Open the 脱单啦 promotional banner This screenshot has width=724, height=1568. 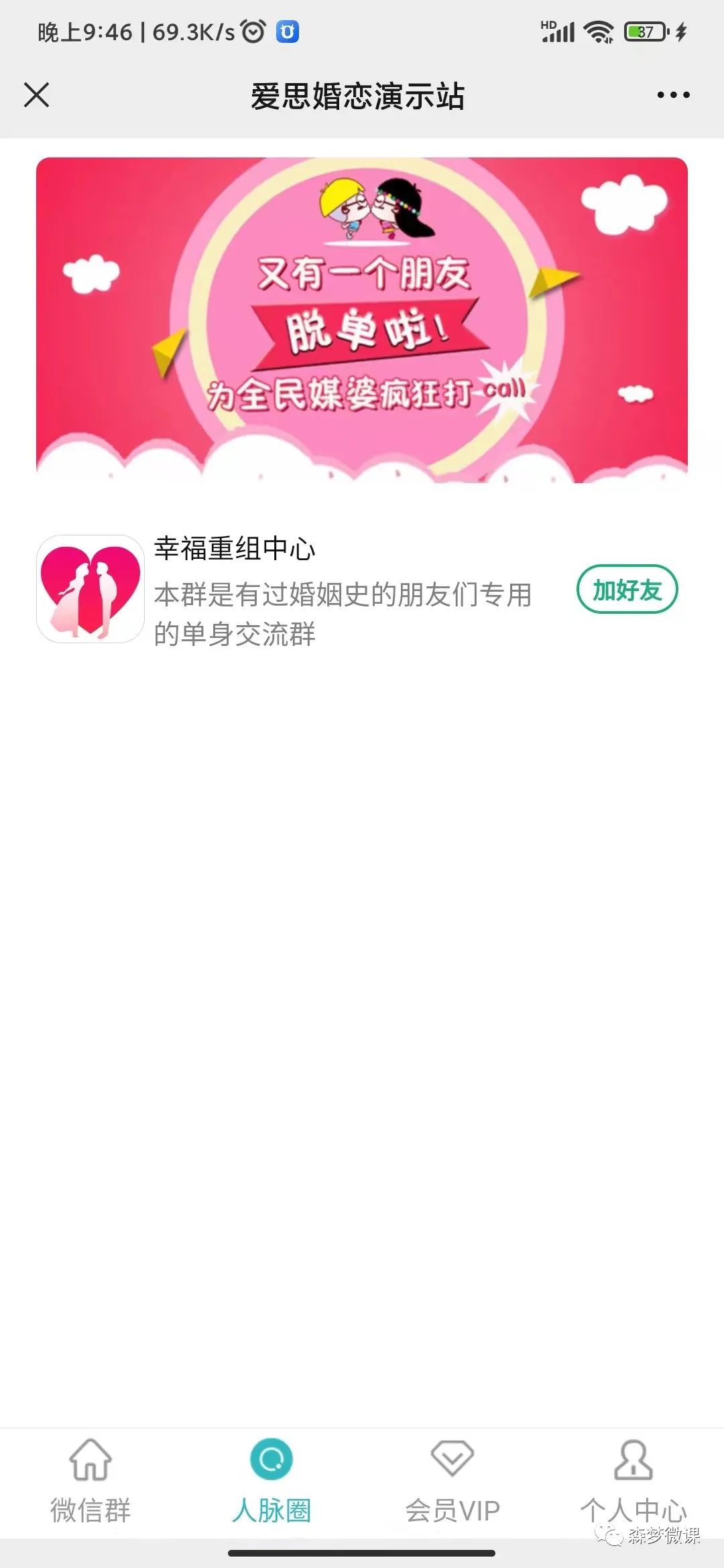click(362, 318)
